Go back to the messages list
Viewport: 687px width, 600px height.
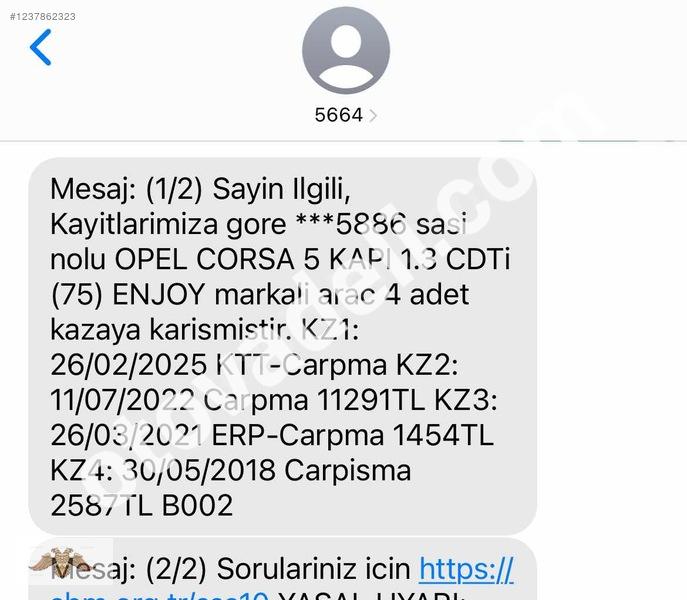click(x=40, y=47)
